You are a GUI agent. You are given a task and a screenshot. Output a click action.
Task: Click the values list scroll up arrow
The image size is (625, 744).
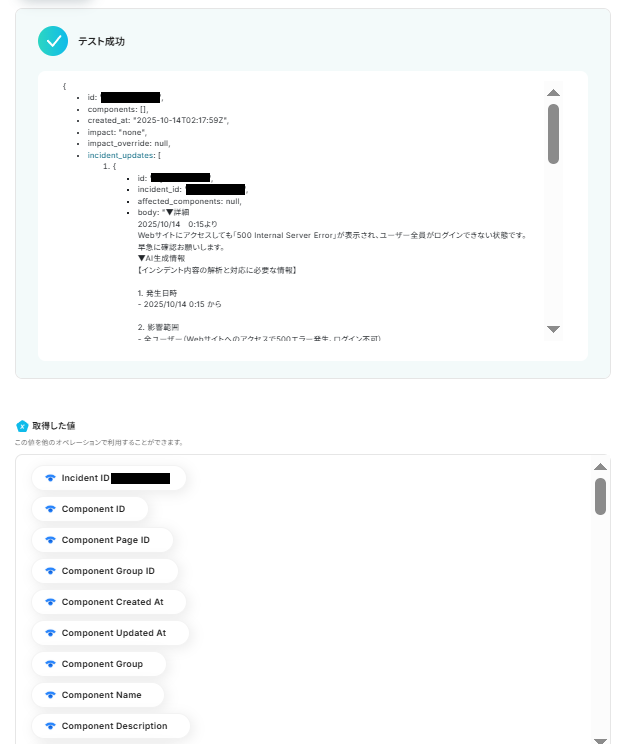click(600, 466)
